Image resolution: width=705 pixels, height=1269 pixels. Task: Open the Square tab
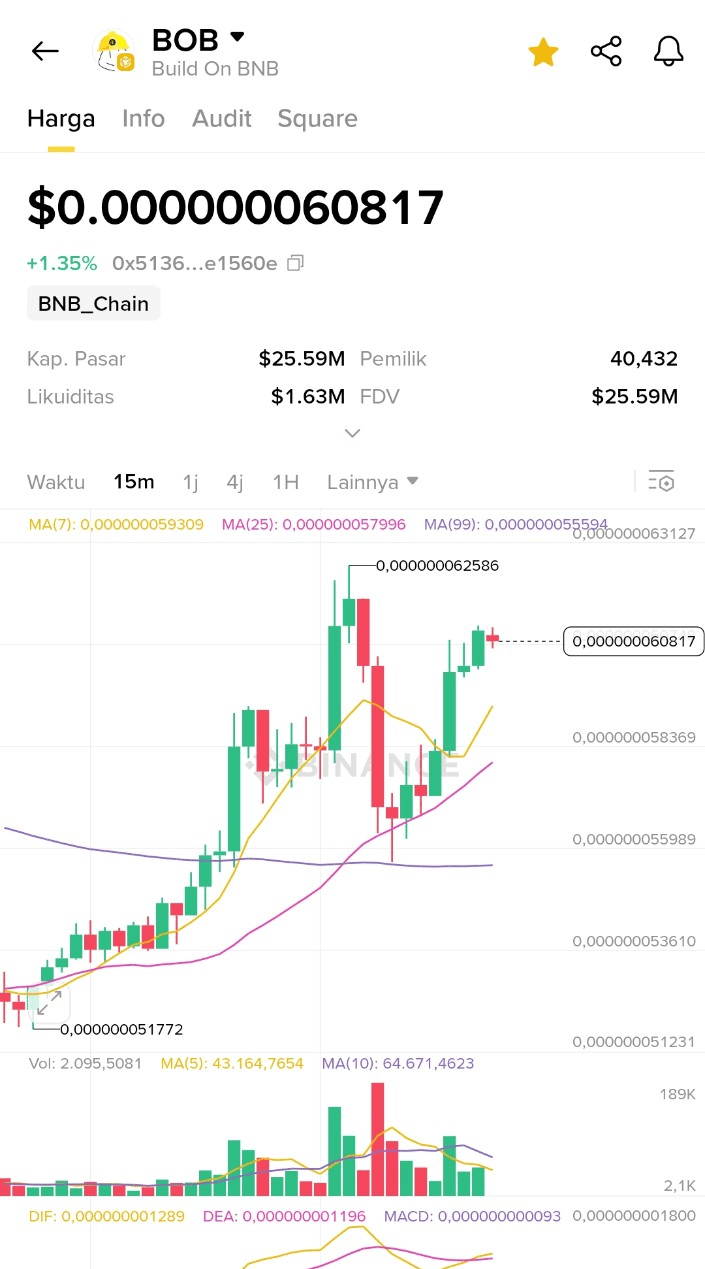pyautogui.click(x=317, y=118)
